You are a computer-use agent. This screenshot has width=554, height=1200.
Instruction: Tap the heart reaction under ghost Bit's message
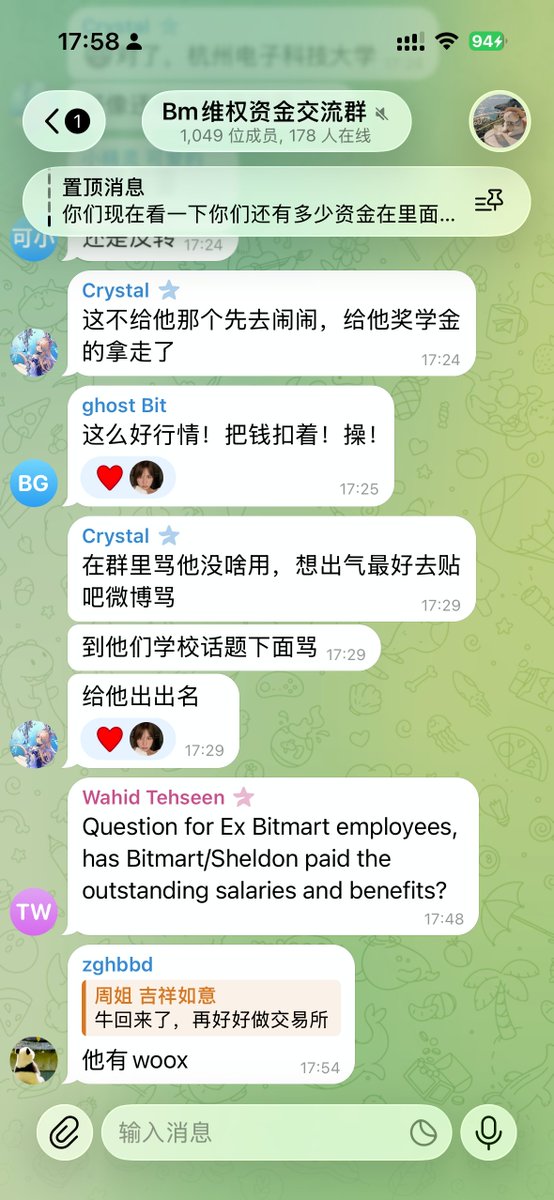pos(110,478)
